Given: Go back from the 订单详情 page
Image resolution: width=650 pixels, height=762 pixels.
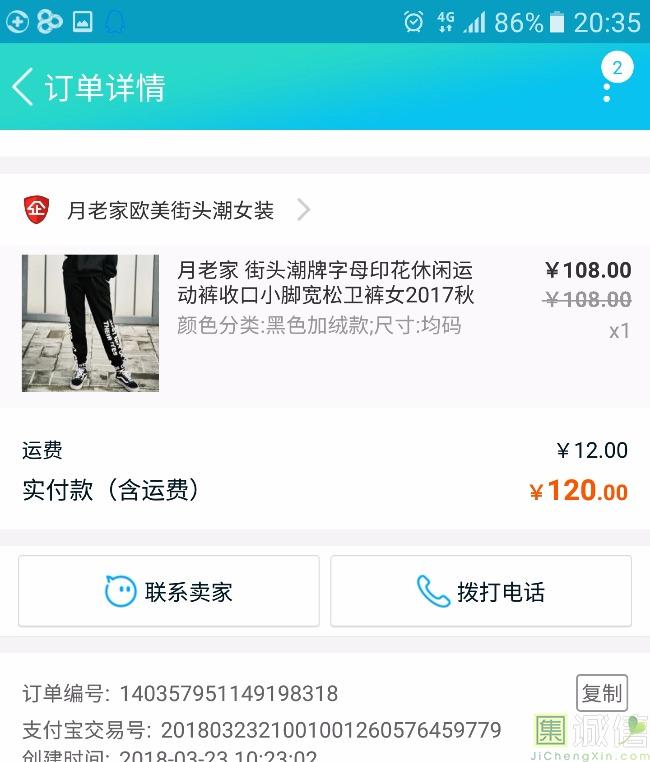Looking at the screenshot, I should 24,87.
